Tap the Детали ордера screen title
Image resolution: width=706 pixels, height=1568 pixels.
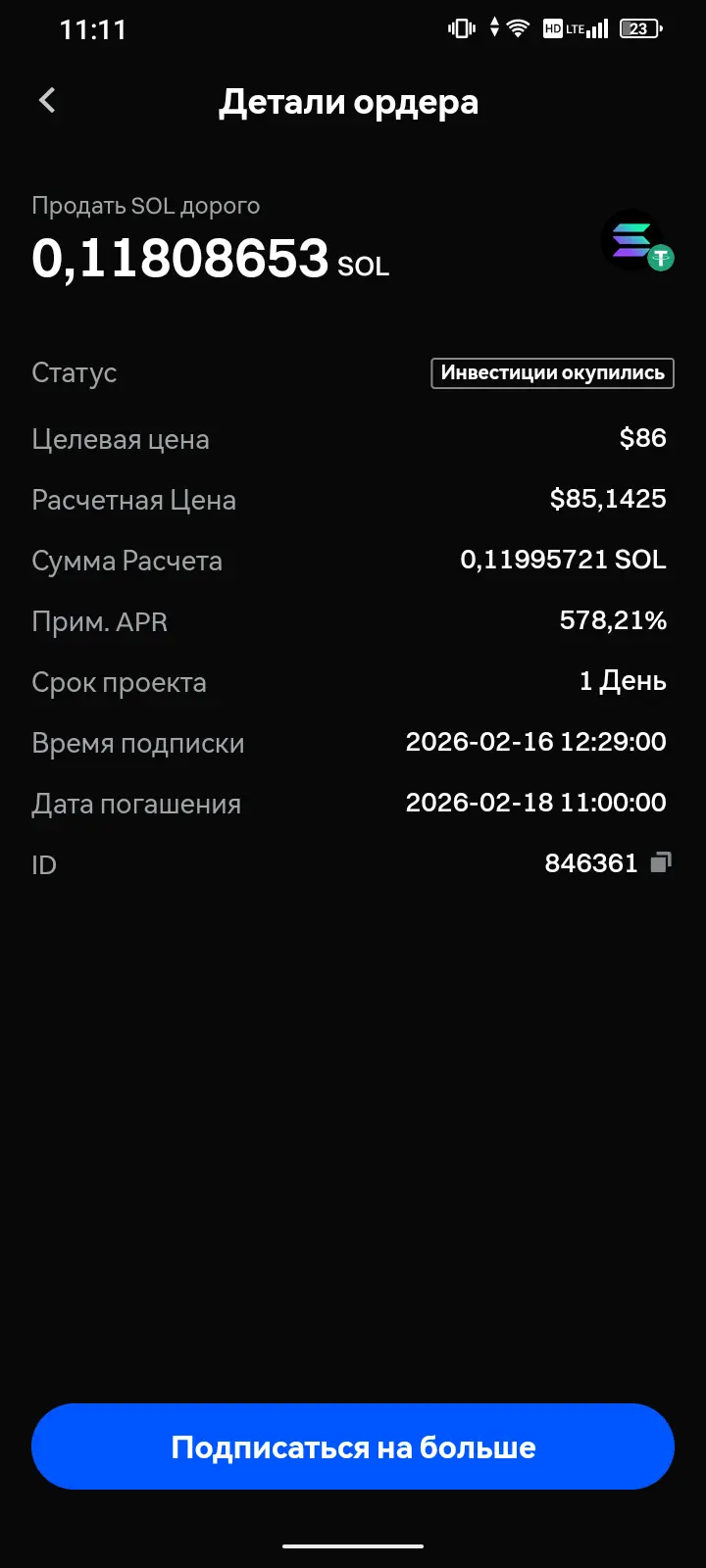point(350,101)
